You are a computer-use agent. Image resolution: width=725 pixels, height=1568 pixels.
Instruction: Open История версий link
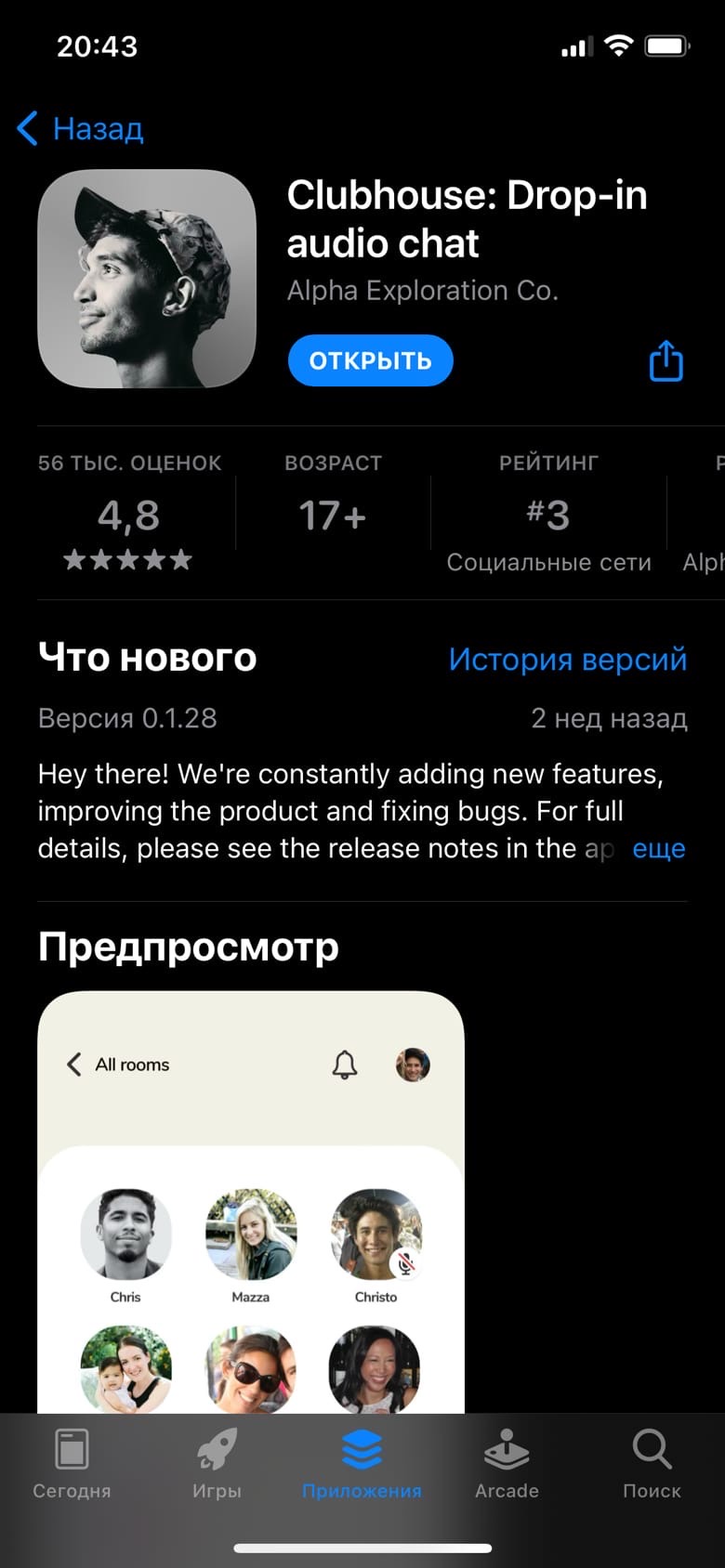point(567,659)
